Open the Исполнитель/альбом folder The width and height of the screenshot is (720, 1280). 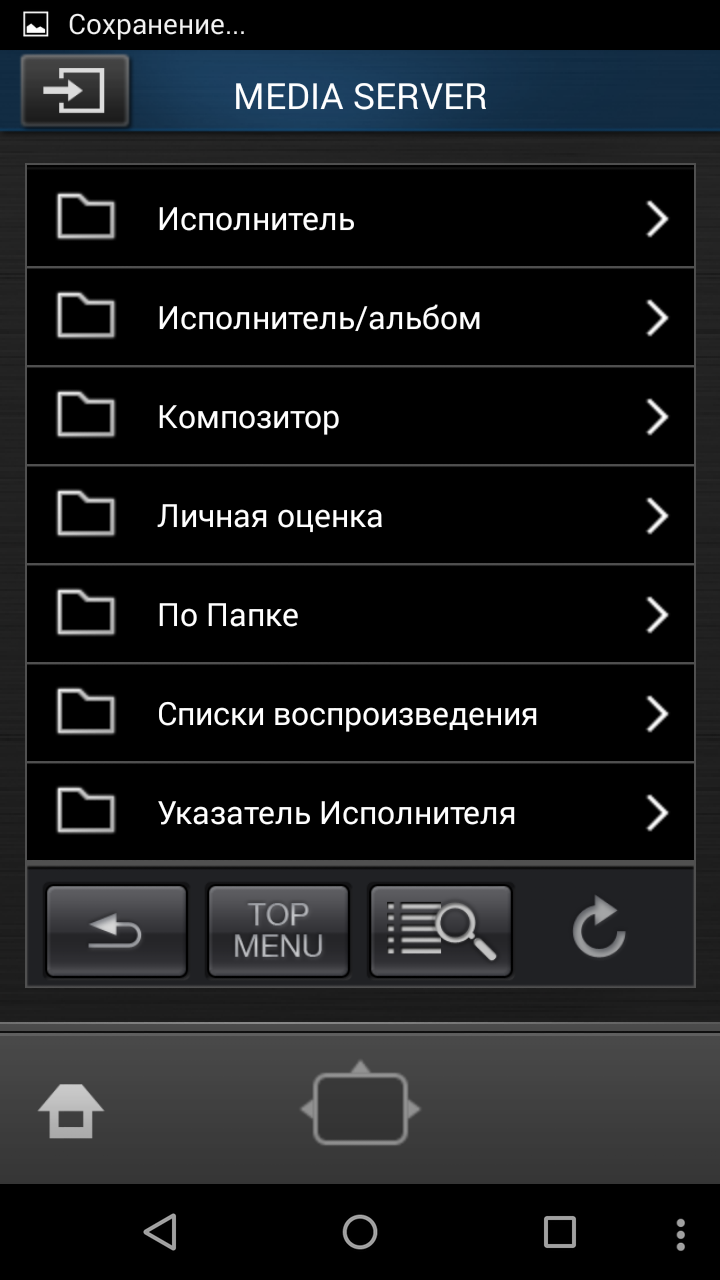click(x=360, y=318)
